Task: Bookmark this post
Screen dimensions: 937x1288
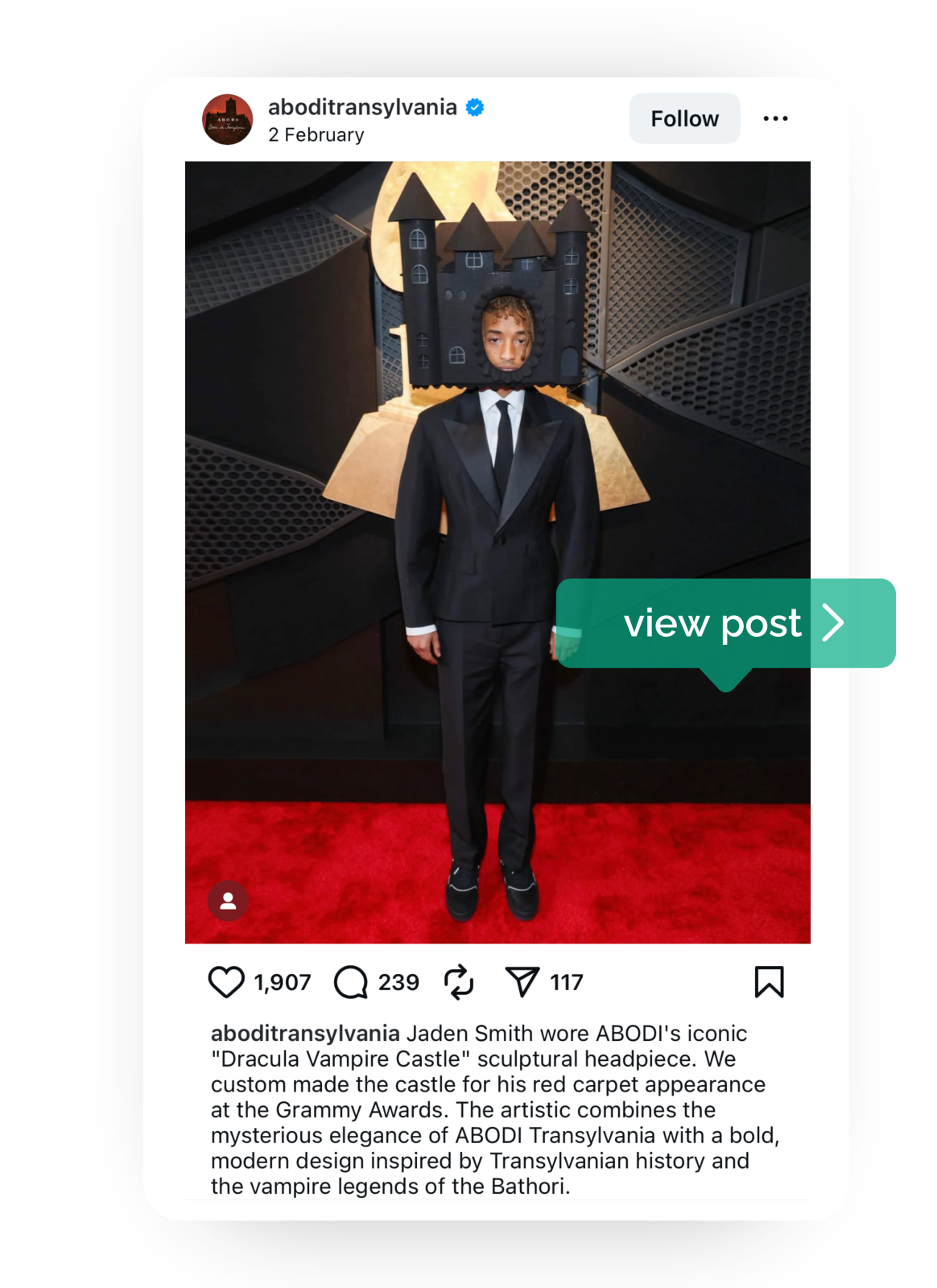Action: click(769, 982)
